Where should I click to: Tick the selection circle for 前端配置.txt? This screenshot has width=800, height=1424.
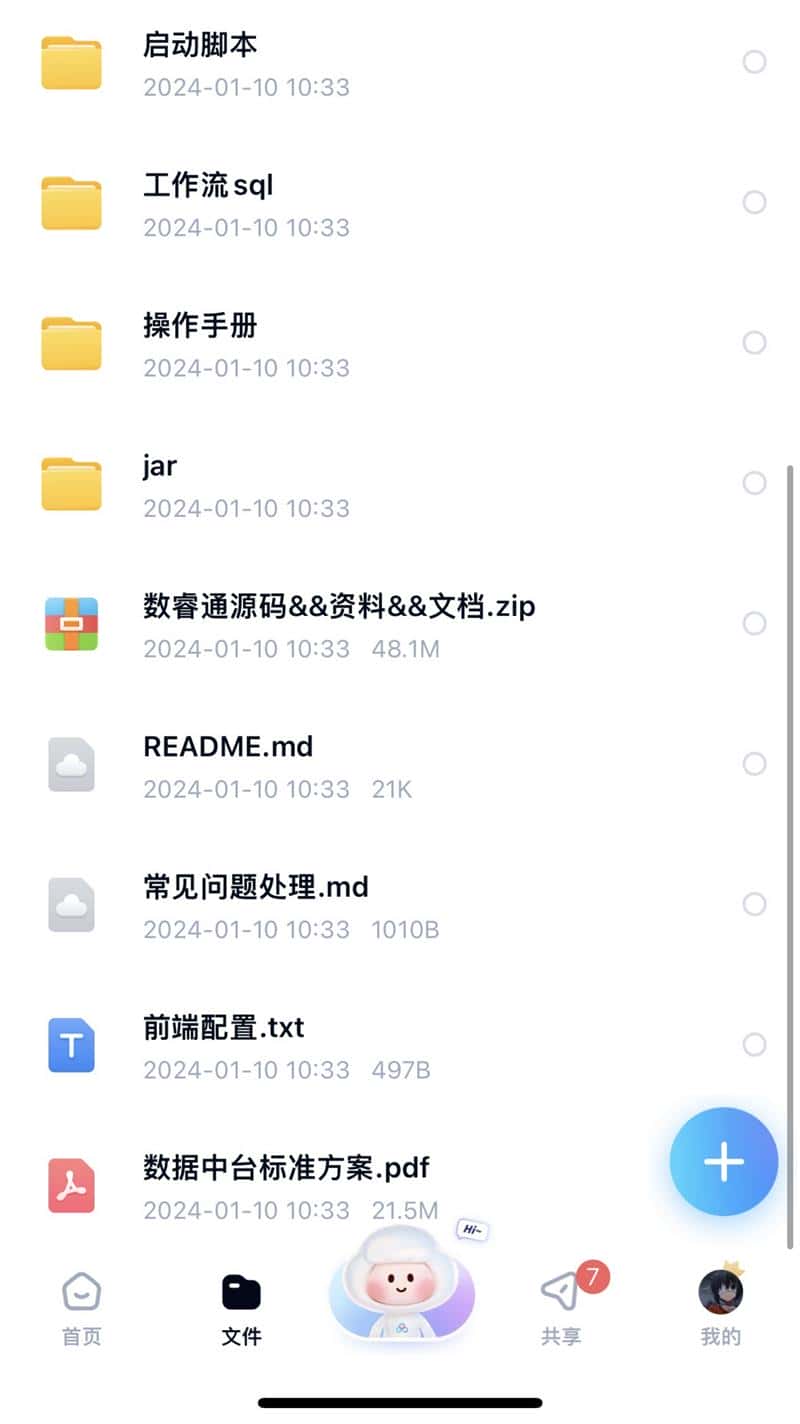(x=754, y=1045)
